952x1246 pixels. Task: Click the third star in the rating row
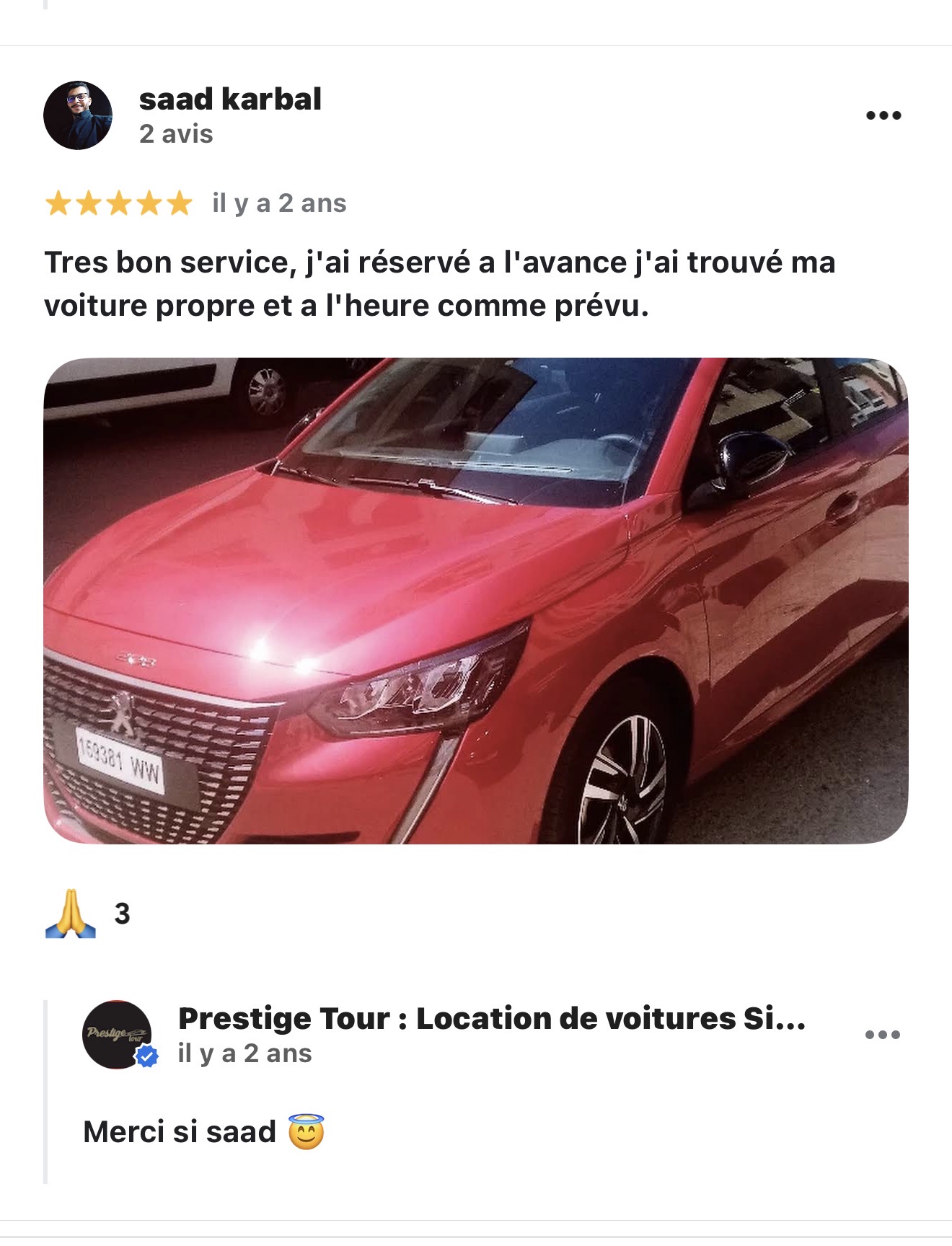click(x=118, y=203)
